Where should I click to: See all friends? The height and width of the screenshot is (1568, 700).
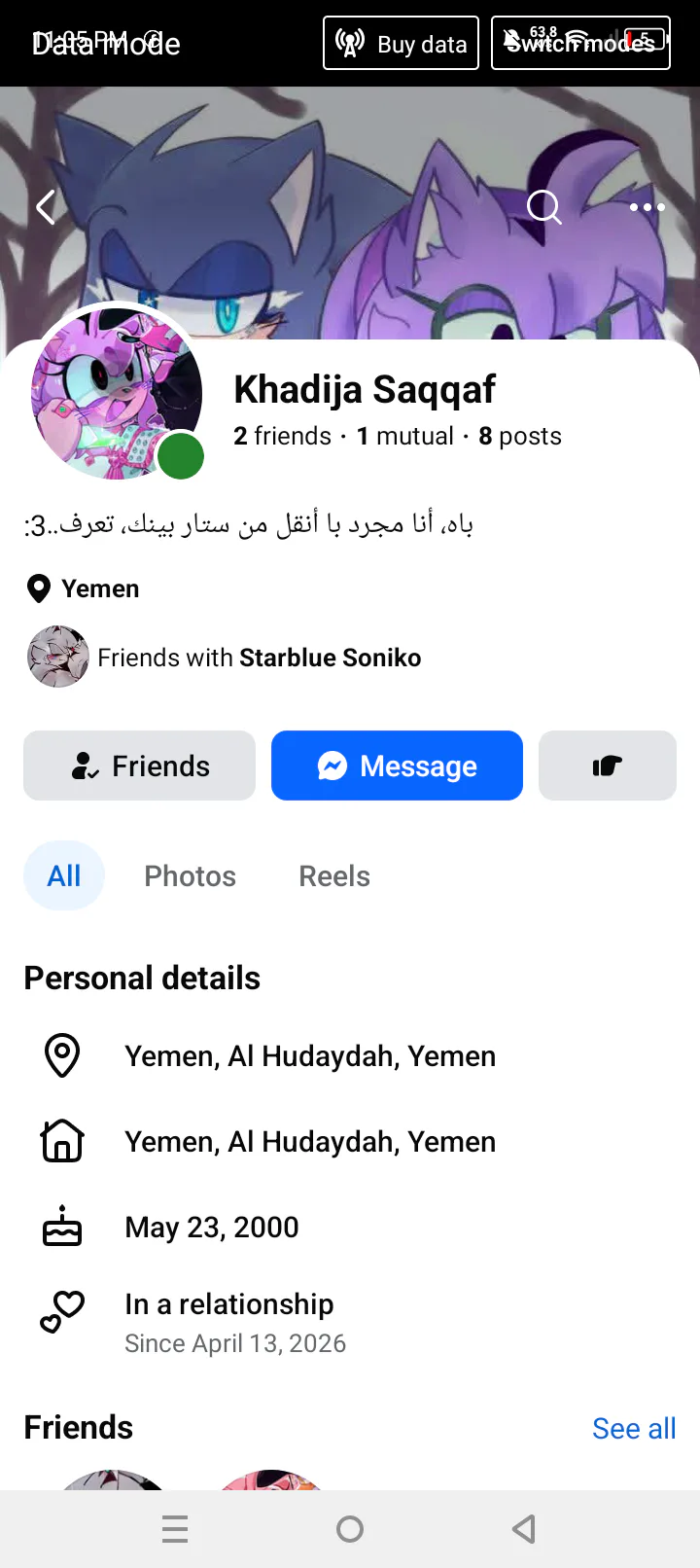click(633, 1429)
